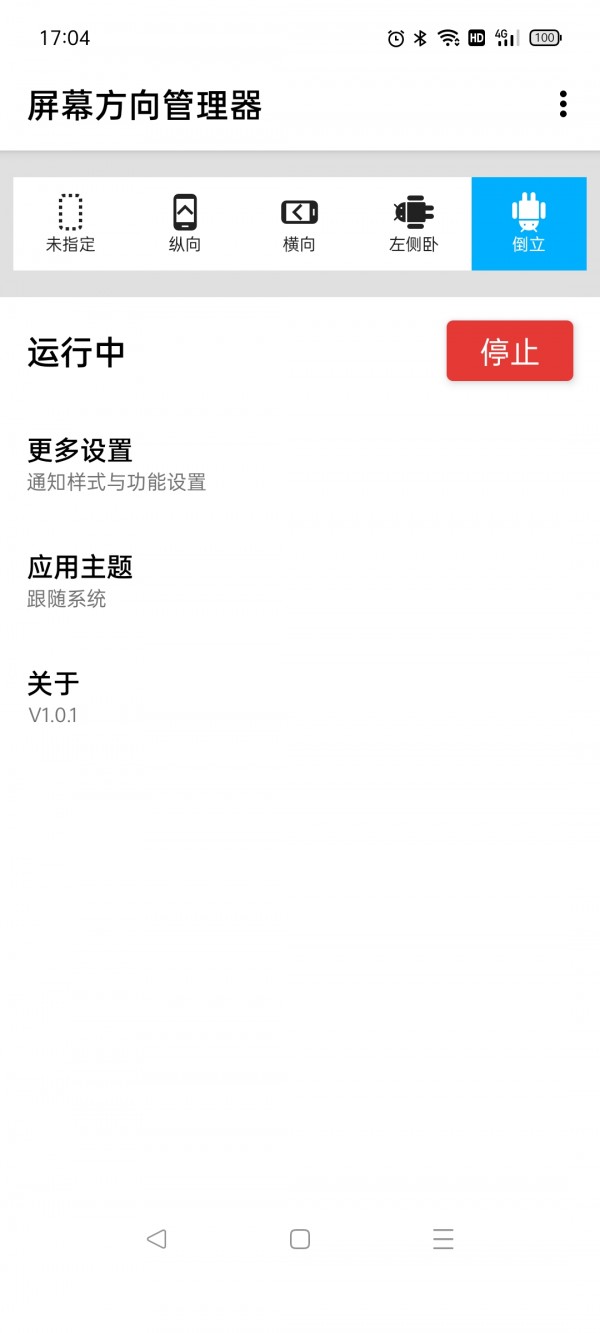Set orientation to 左侧卧
The height and width of the screenshot is (1333, 600).
tap(414, 224)
